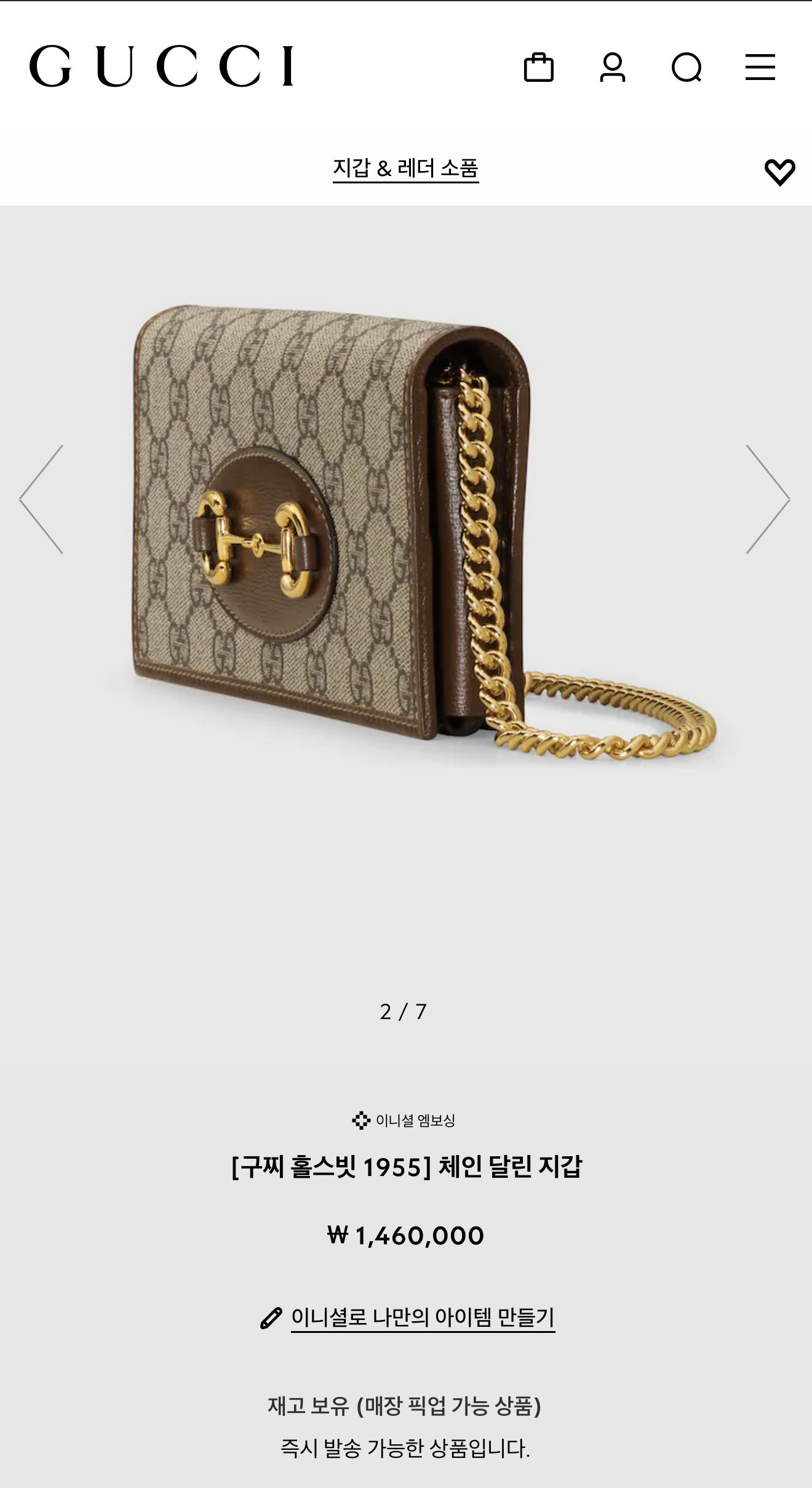
Task: Open the account profile icon
Action: point(612,67)
